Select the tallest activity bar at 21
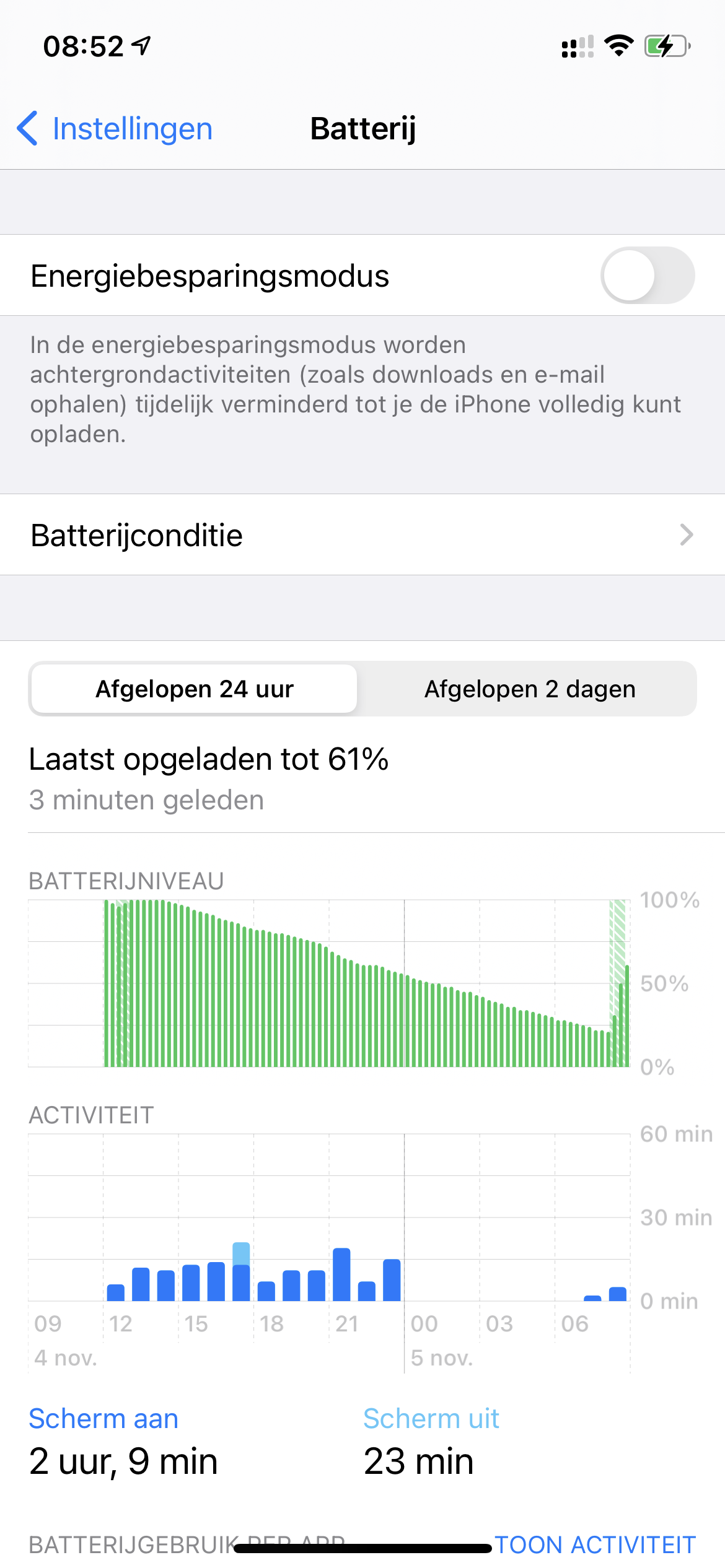Image resolution: width=725 pixels, height=1568 pixels. [341, 1274]
